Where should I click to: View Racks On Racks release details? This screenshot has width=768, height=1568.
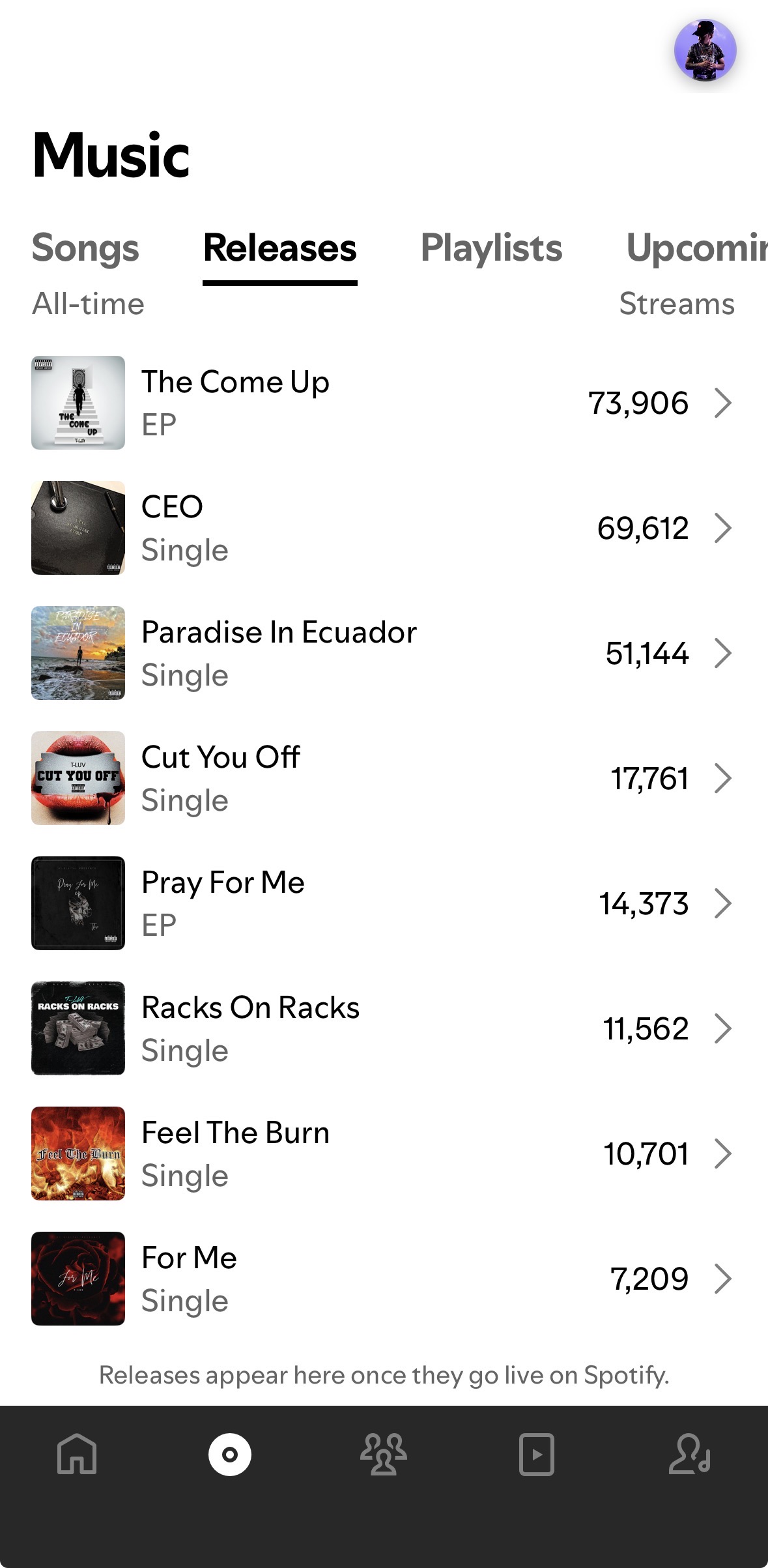[383, 1028]
